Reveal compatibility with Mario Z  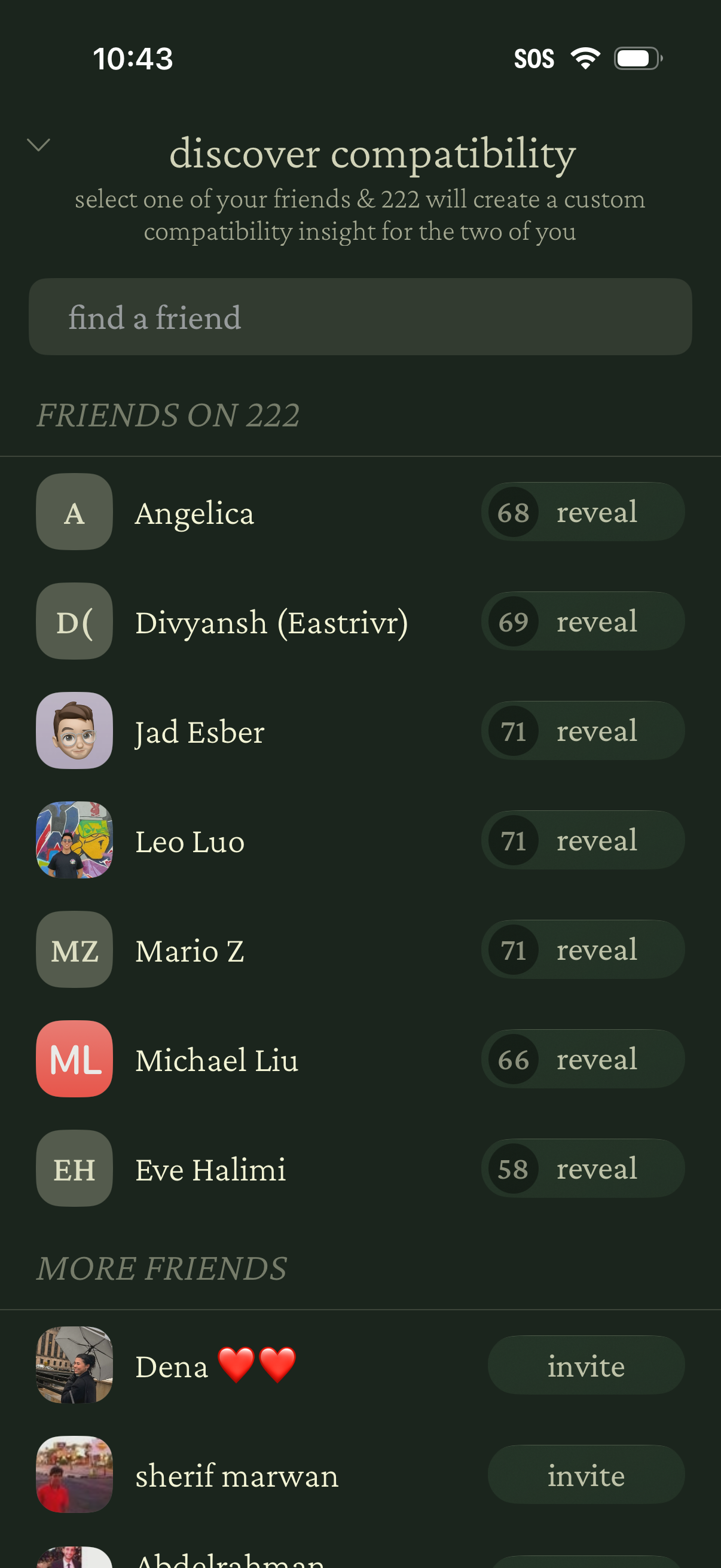click(582, 950)
